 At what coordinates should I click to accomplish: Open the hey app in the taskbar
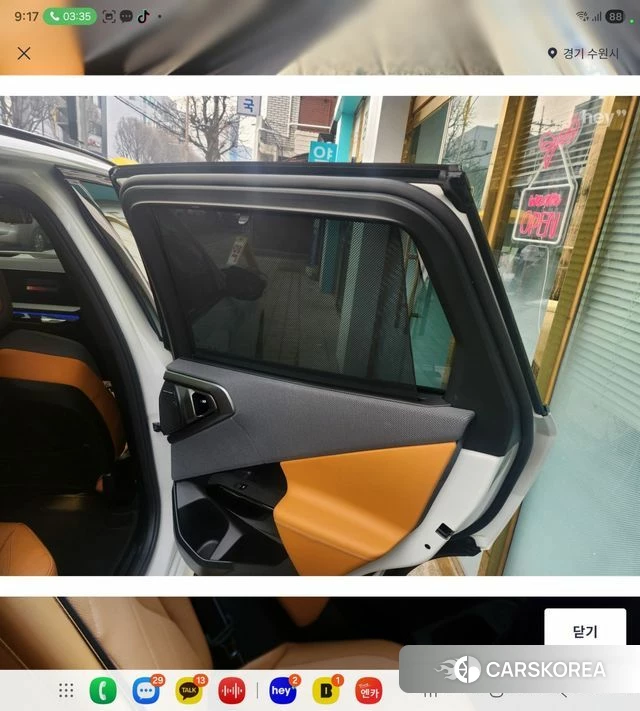click(283, 690)
